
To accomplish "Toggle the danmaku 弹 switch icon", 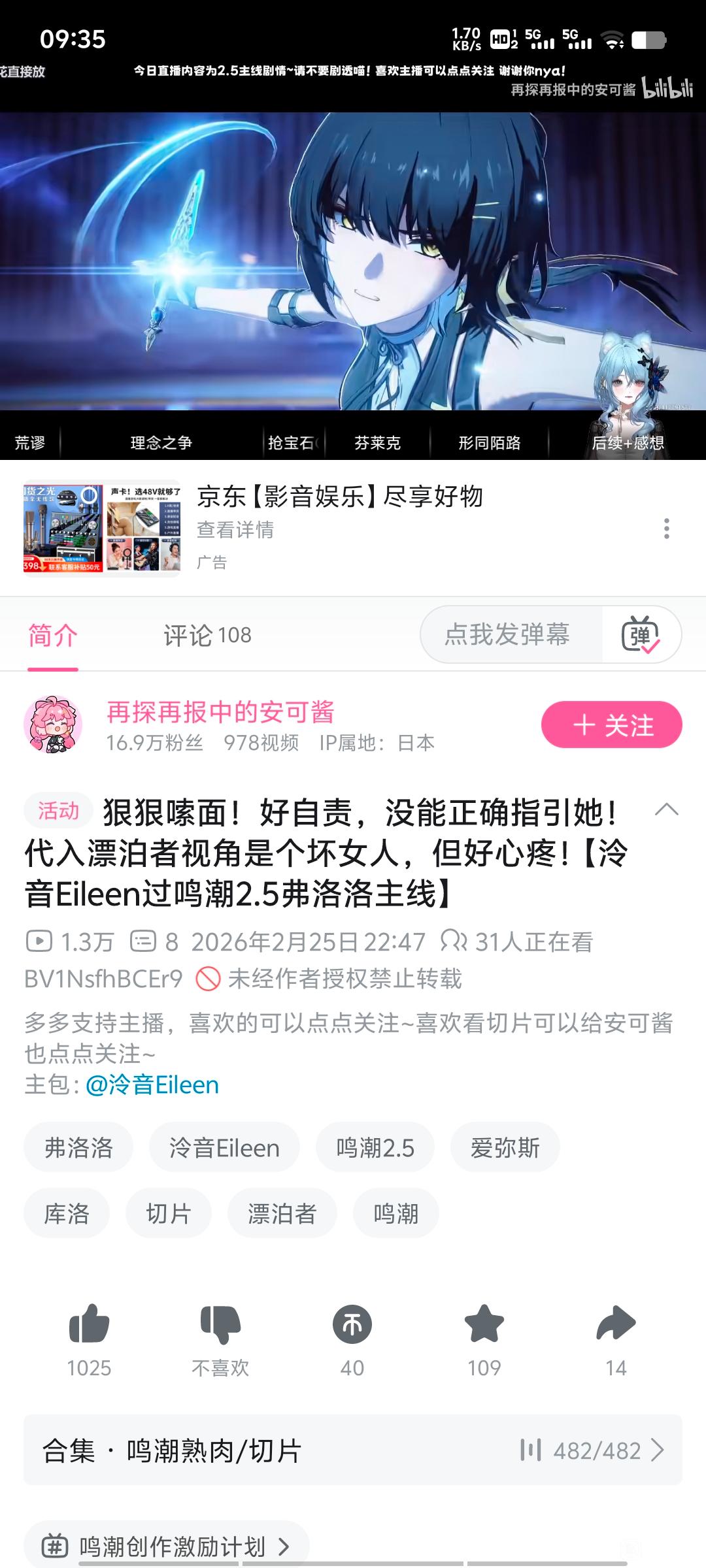I will tap(641, 634).
